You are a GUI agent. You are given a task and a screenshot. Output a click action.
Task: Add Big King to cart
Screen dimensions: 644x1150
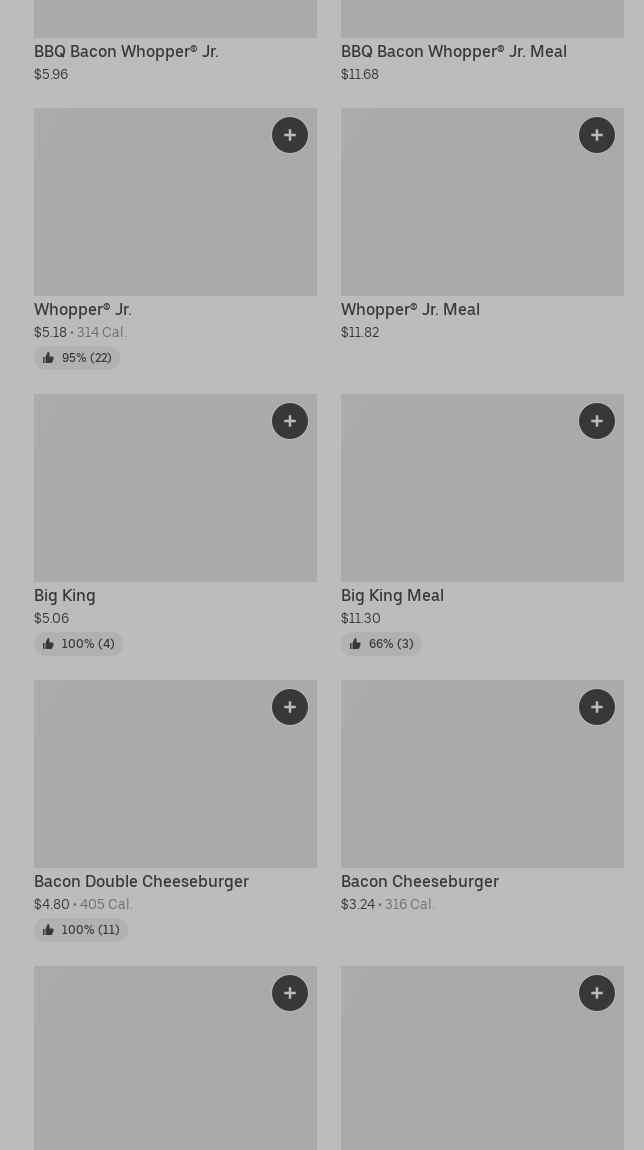click(x=290, y=421)
